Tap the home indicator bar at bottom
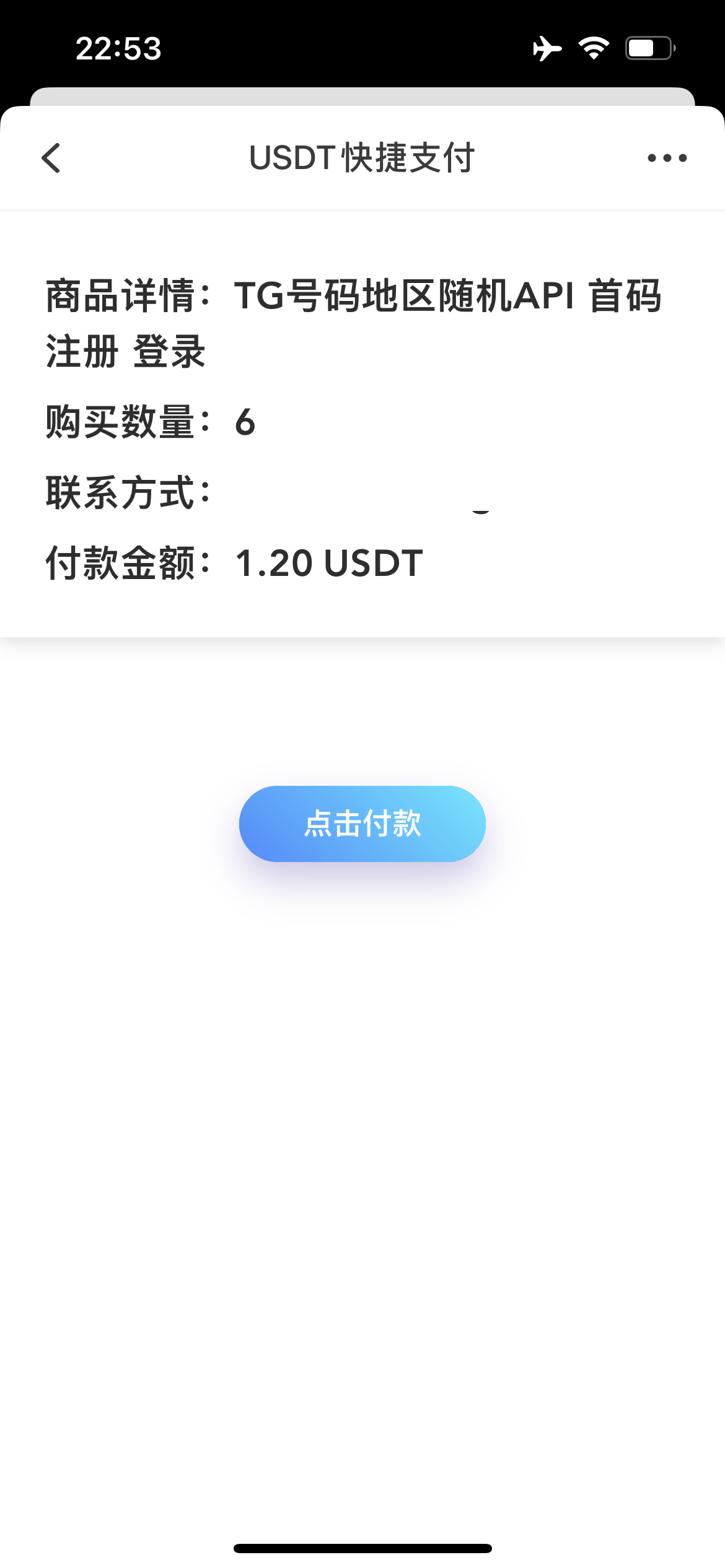The image size is (725, 1568). (362, 1547)
